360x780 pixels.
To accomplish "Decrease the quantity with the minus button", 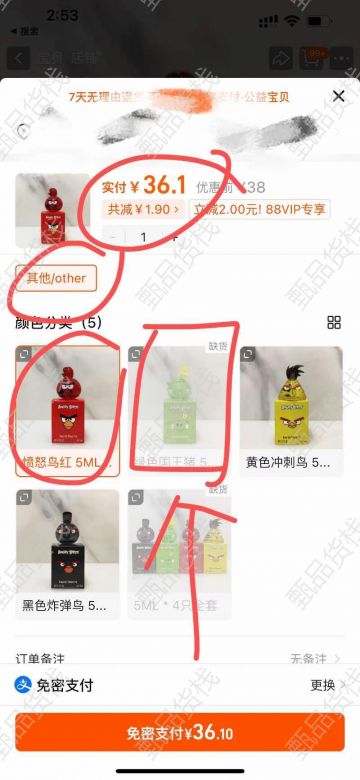I will point(113,237).
